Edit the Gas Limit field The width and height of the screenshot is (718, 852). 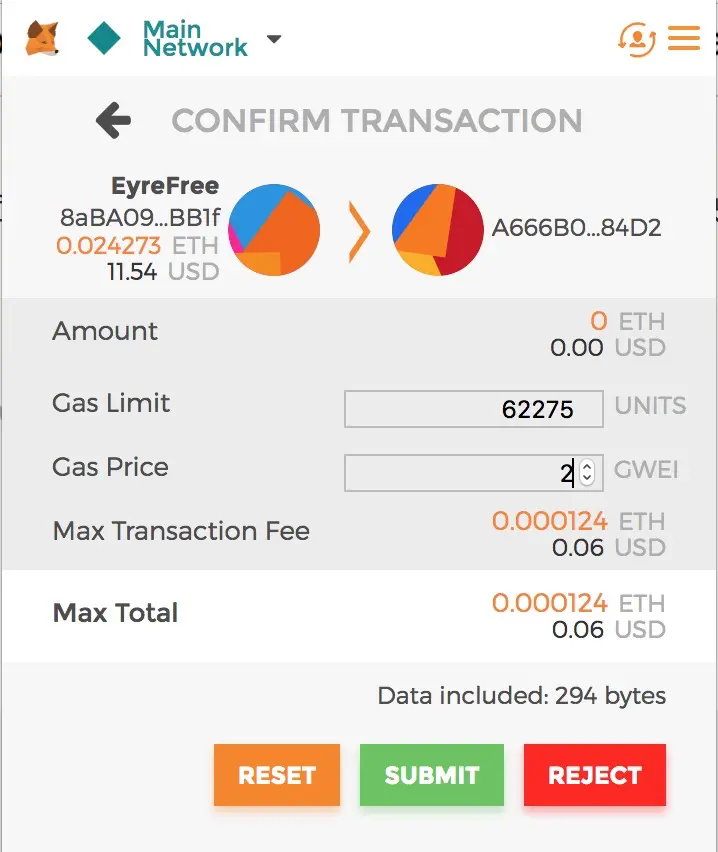[x=473, y=409]
